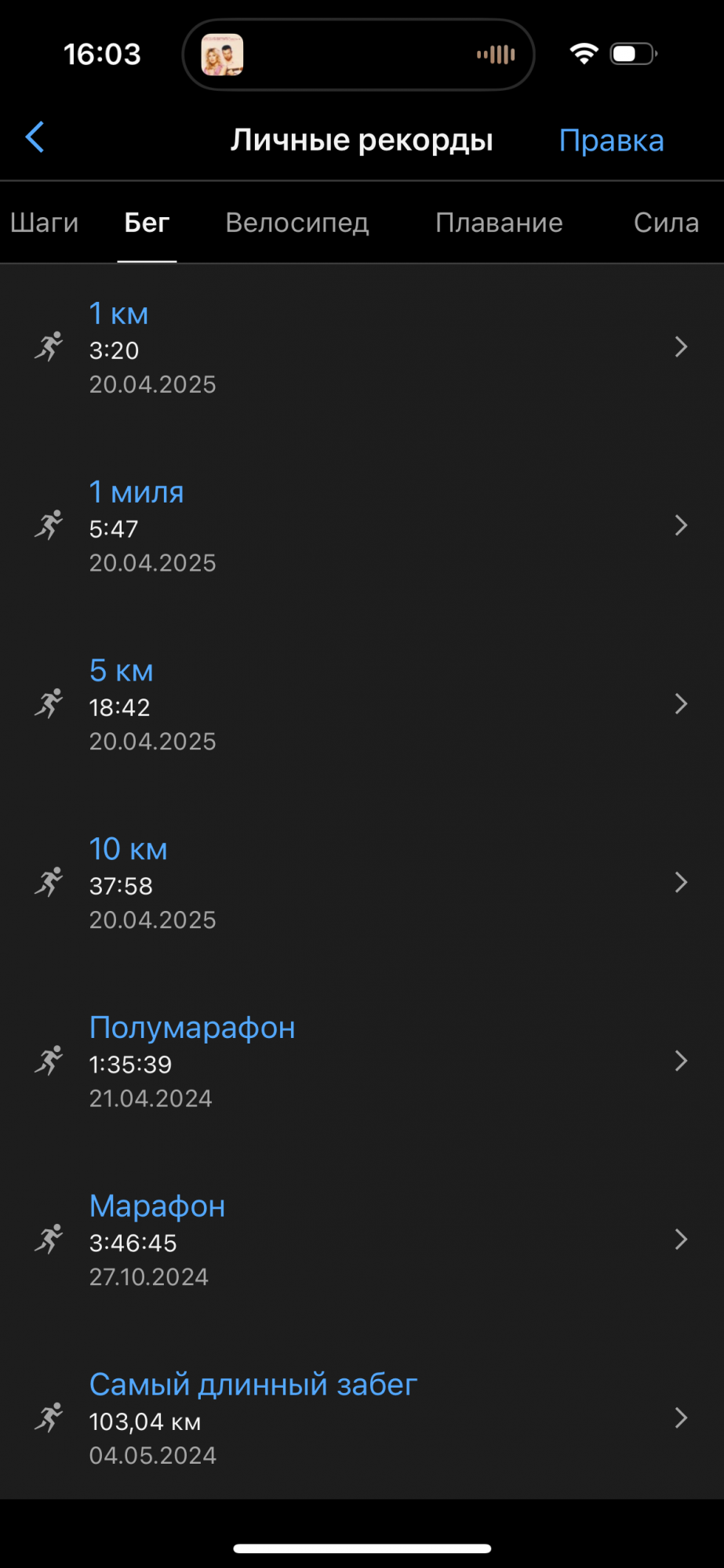Tap the Правка edit button
This screenshot has width=724, height=1568.
611,140
